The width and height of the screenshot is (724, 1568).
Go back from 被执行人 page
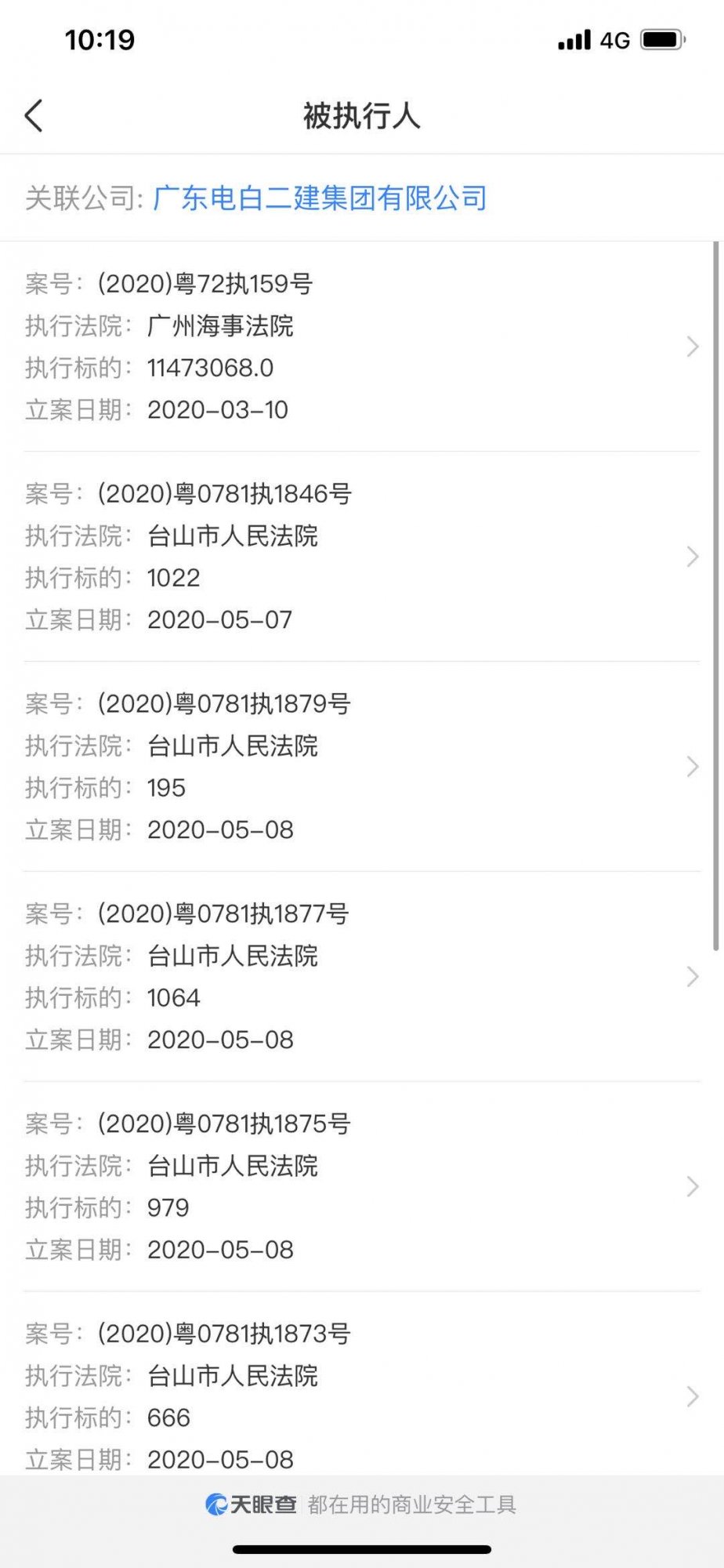[34, 116]
